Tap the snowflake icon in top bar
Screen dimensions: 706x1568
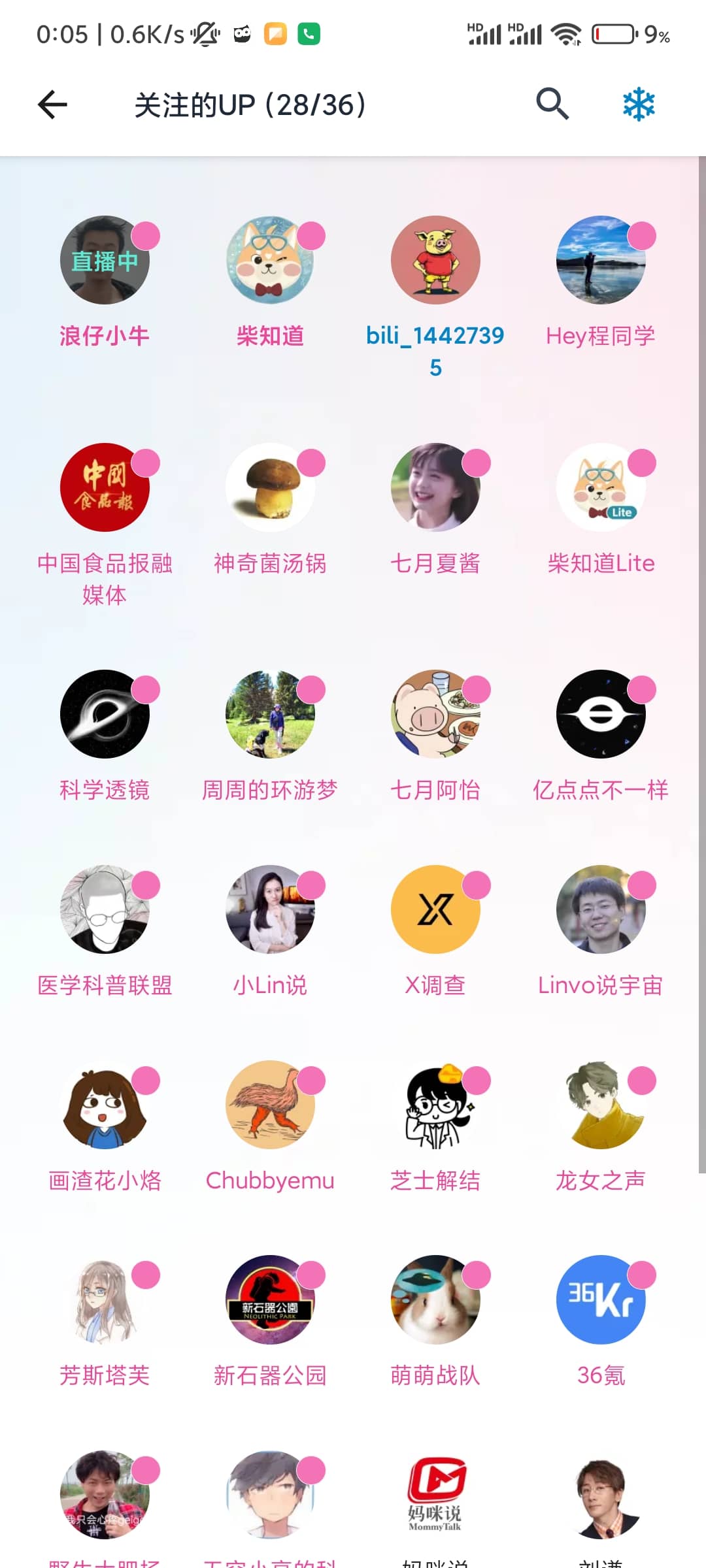(638, 105)
